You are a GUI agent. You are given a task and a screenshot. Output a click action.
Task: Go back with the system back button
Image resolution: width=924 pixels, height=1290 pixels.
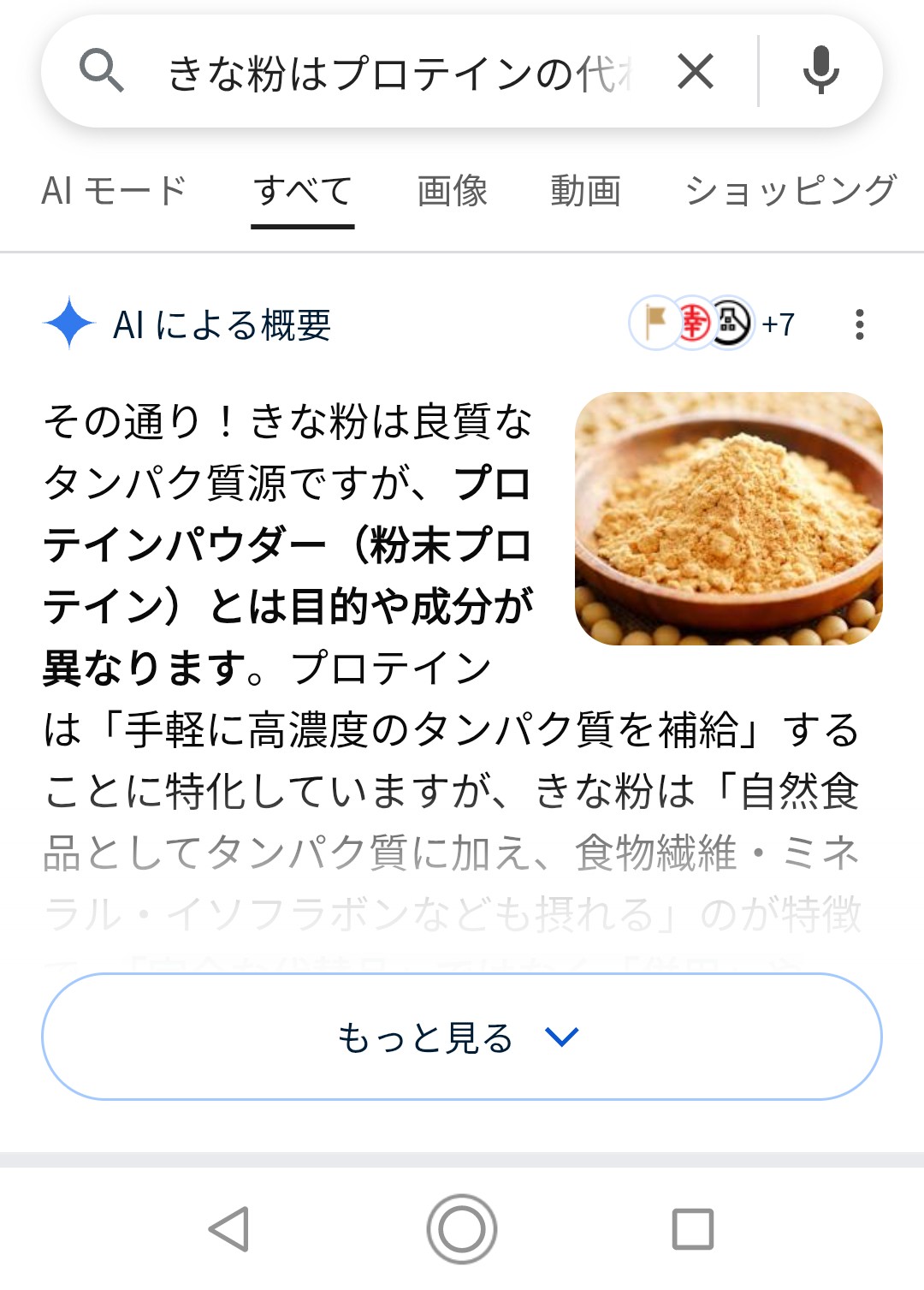point(229,1229)
